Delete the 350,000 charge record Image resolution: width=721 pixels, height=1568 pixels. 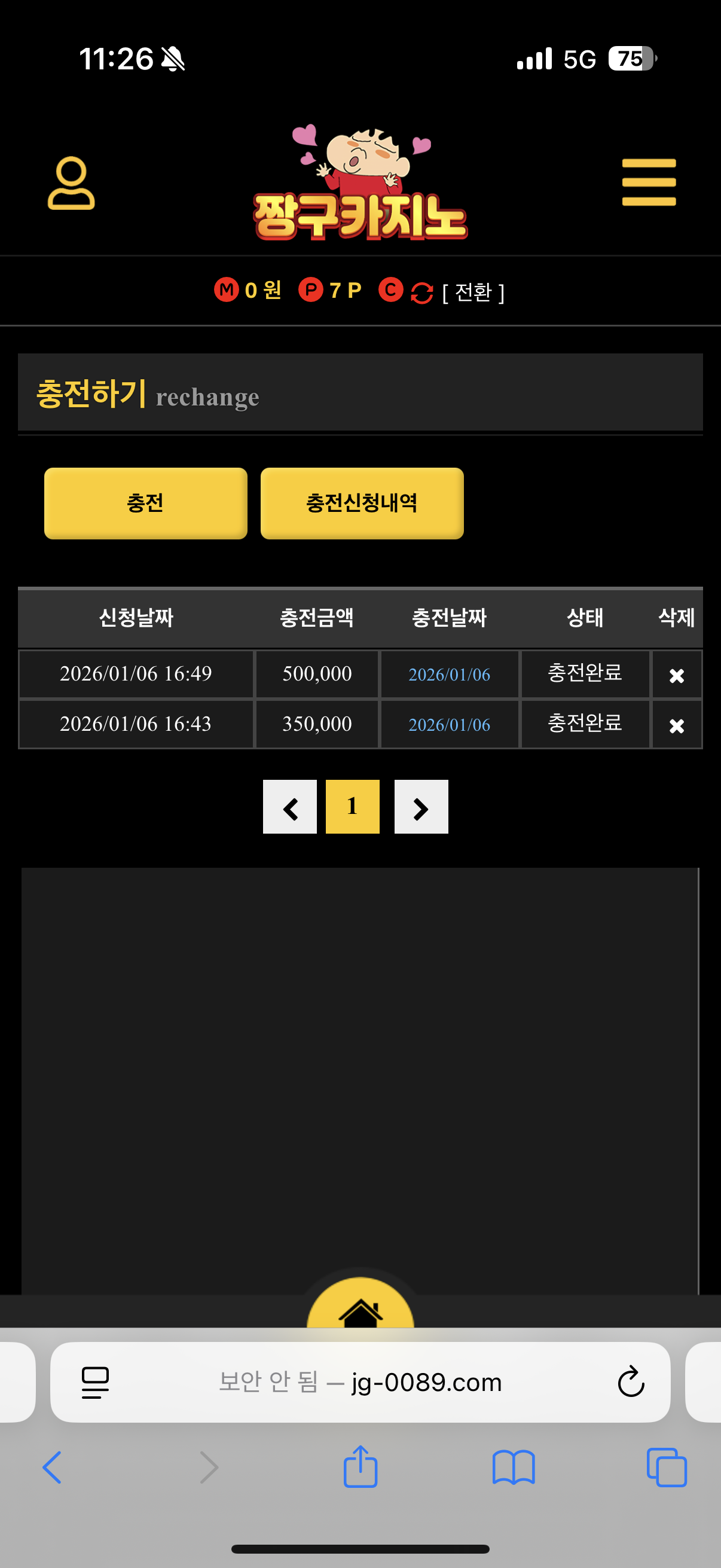(676, 725)
